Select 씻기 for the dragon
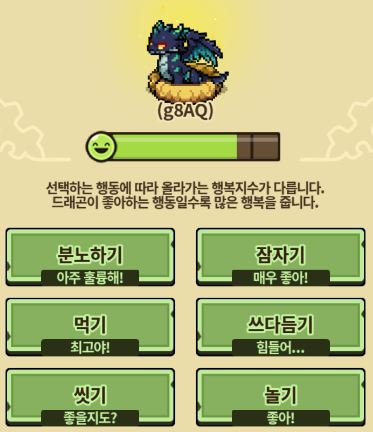The image size is (373, 432). coord(90,397)
